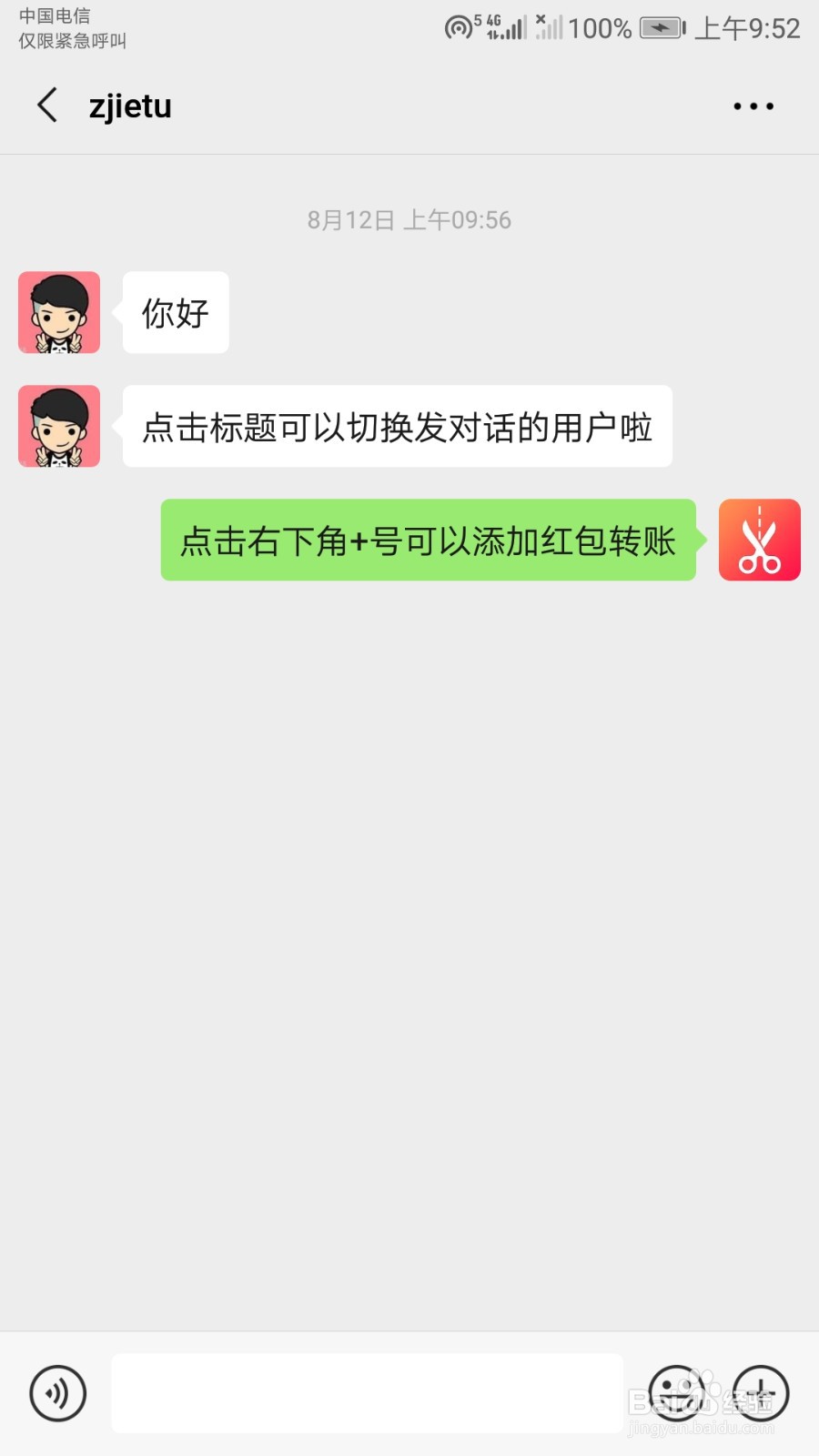The height and width of the screenshot is (1456, 819).
Task: Open the three-dot menu at top right
Action: 753,106
